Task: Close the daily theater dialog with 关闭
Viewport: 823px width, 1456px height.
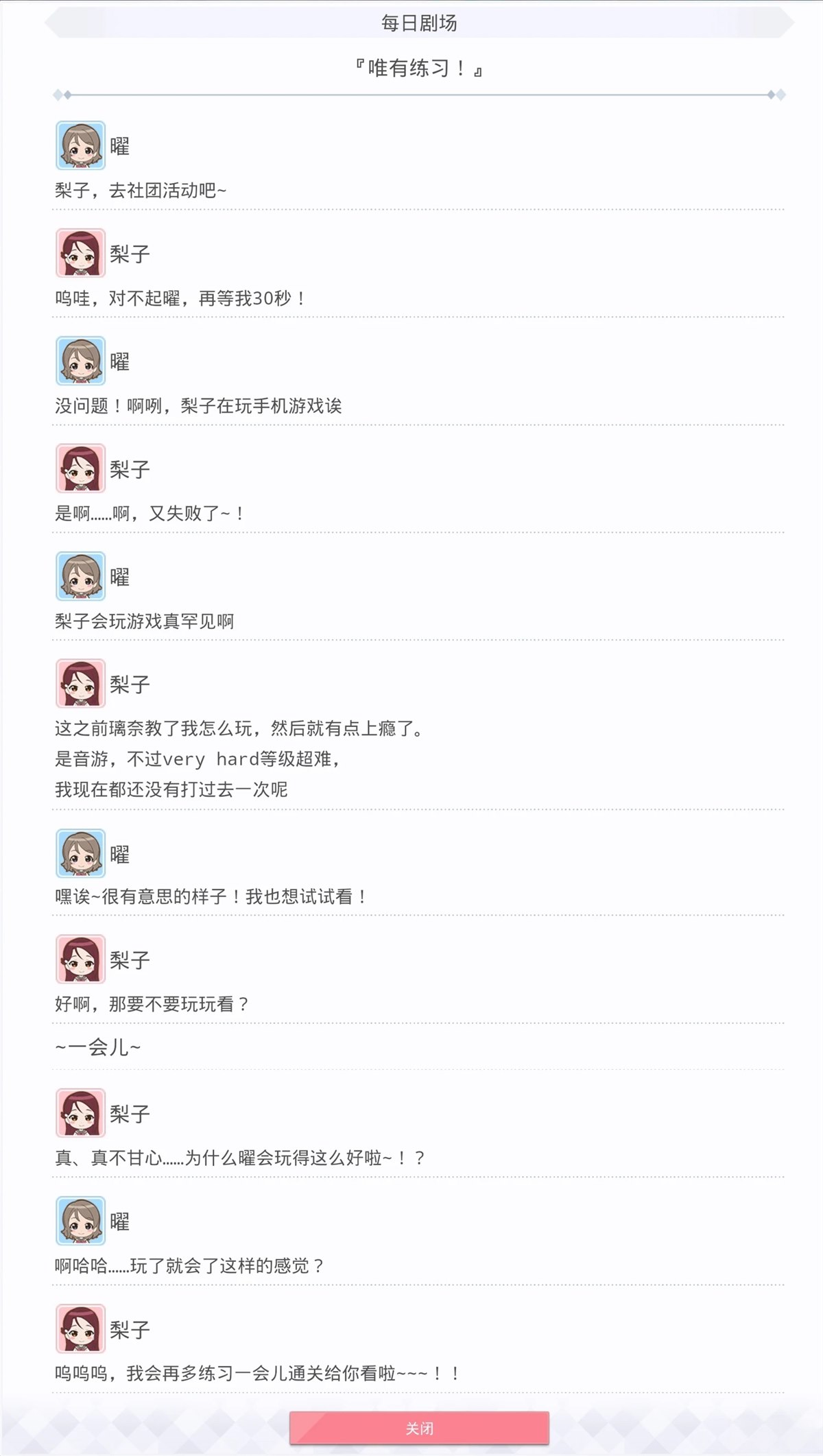Action: click(419, 1429)
